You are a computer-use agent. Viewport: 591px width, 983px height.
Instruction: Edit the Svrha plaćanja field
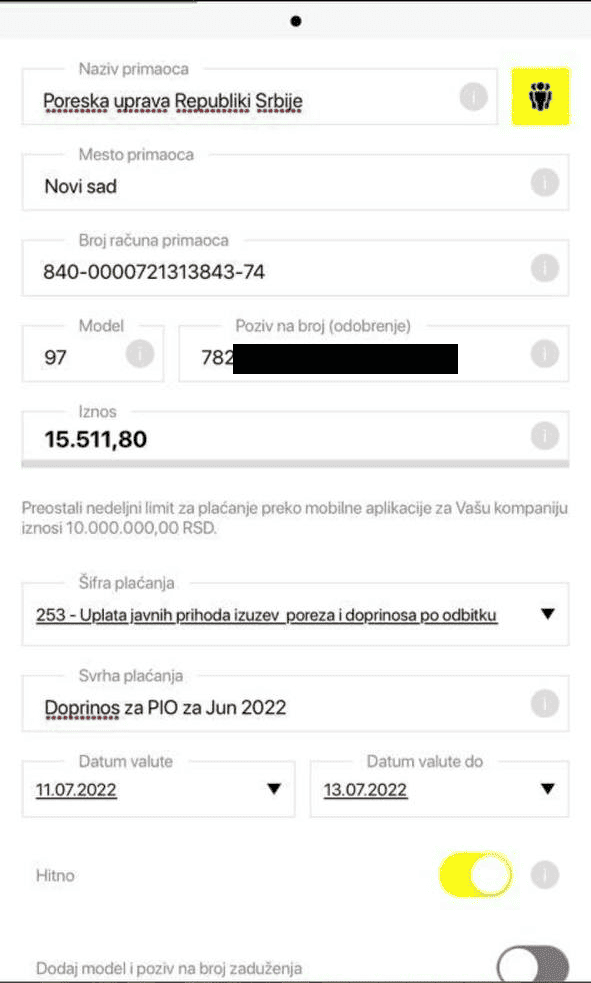tap(295, 704)
